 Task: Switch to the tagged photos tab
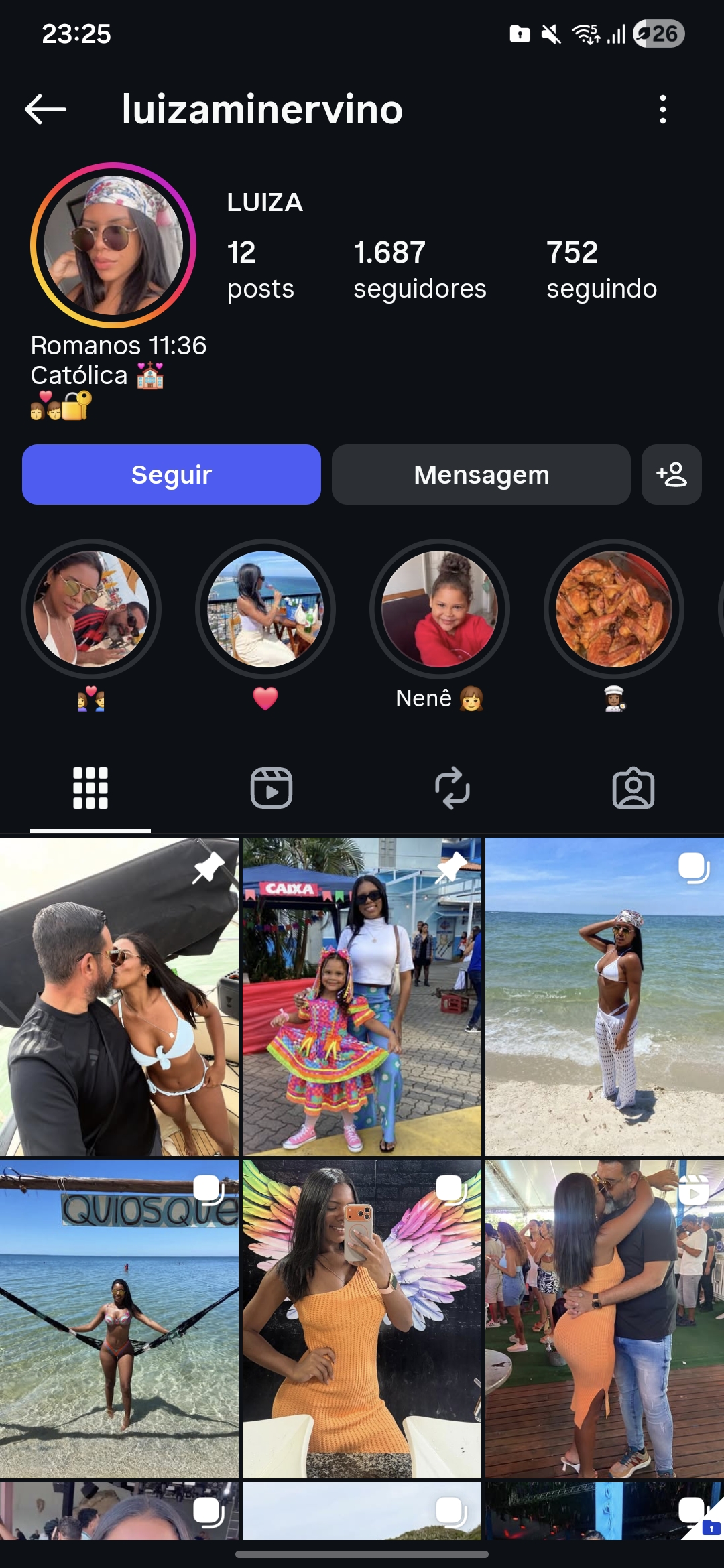tap(633, 788)
